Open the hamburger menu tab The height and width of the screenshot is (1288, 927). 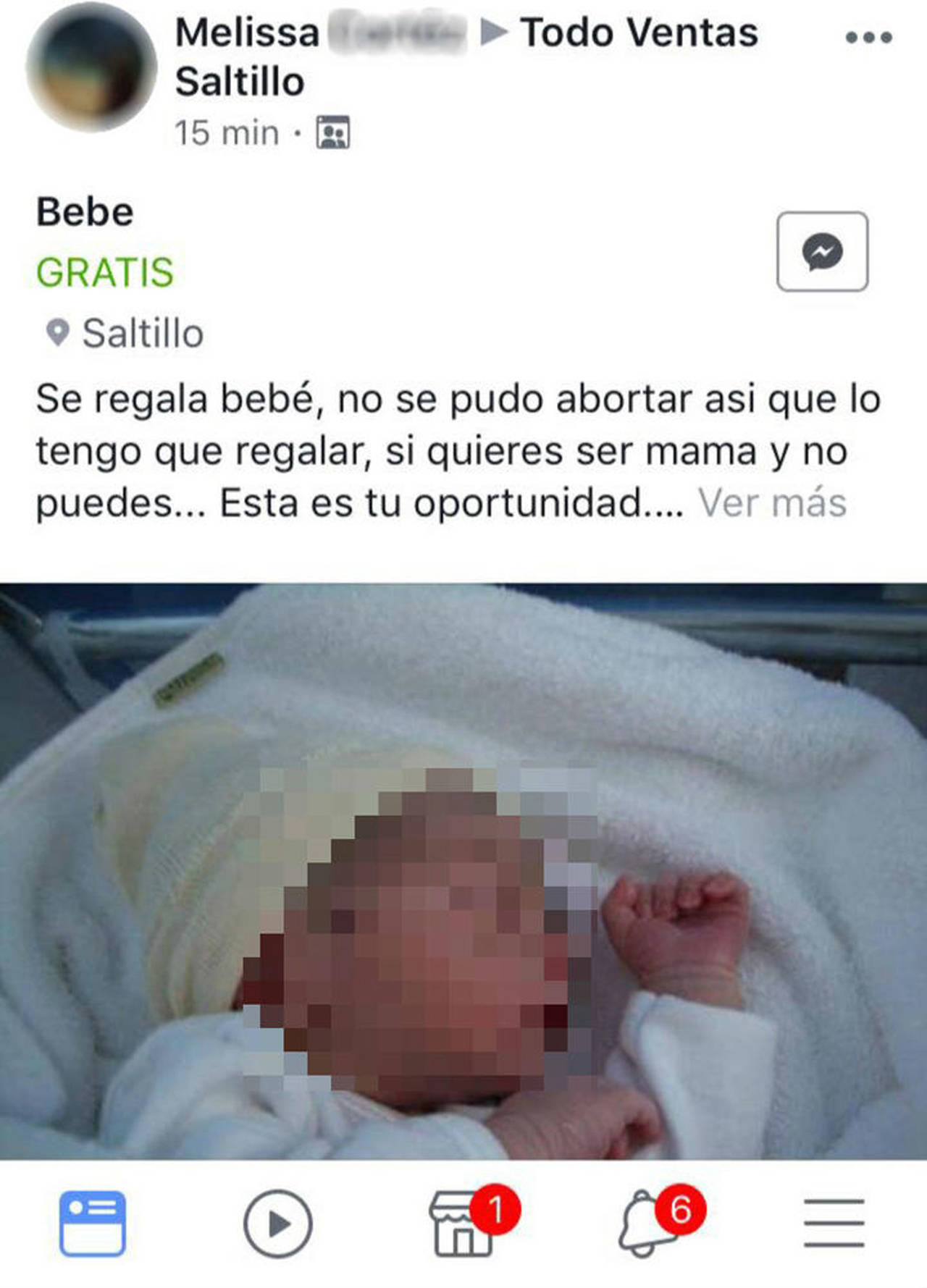[834, 1224]
